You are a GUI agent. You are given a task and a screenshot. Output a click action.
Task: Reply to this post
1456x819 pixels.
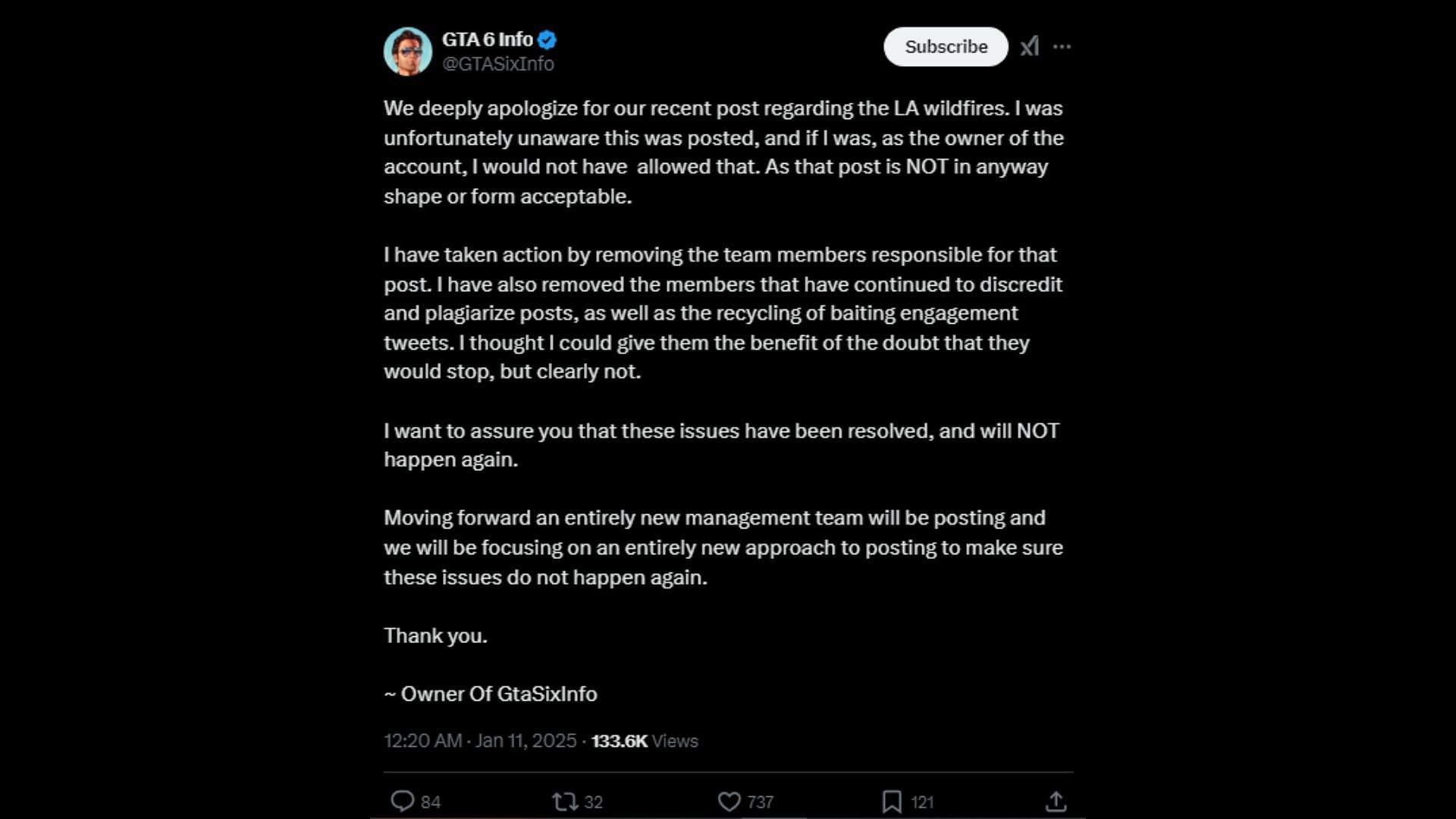[402, 801]
